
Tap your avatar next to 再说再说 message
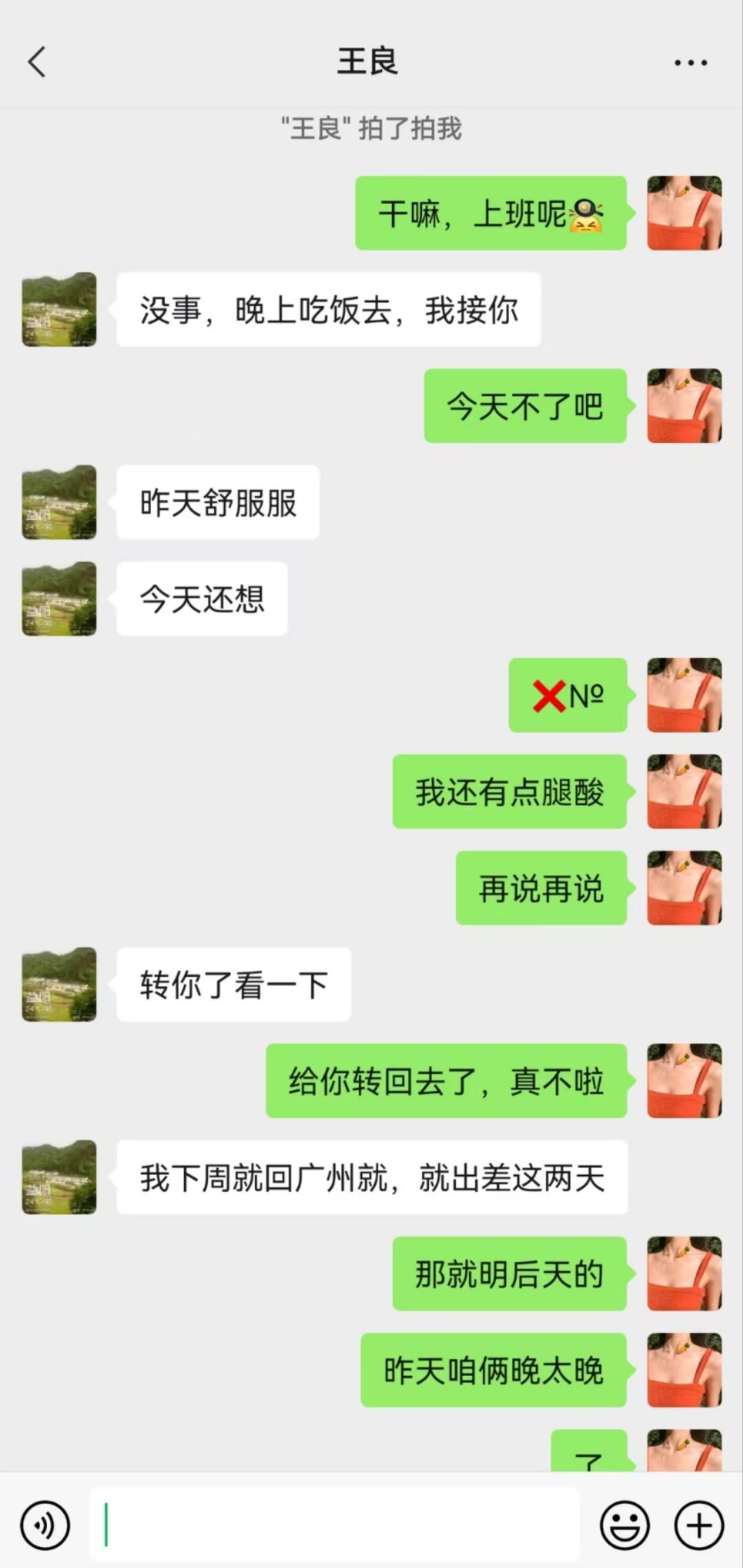coord(685,888)
